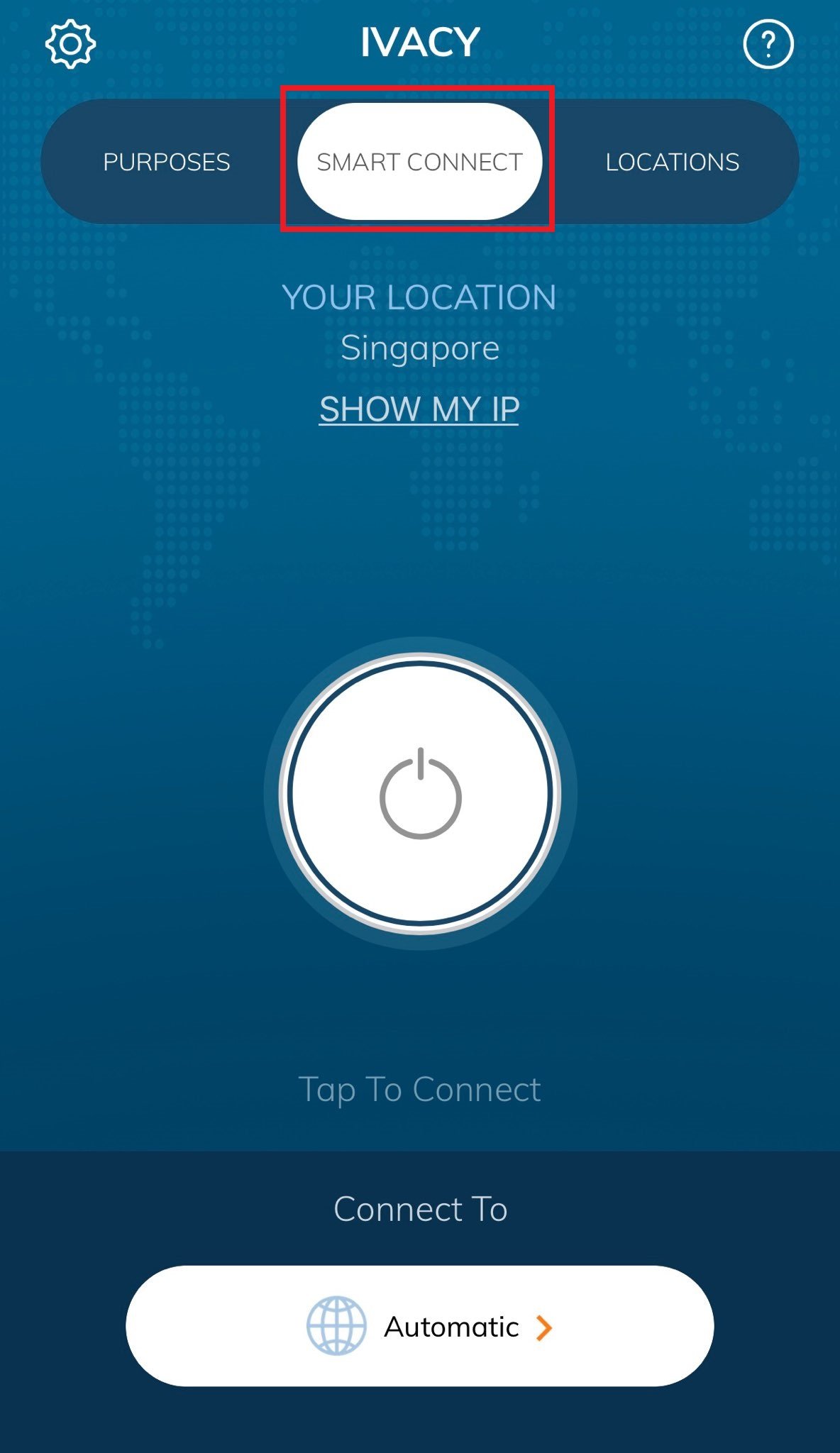This screenshot has width=840, height=1453.
Task: Select the Smart Connect tab
Action: click(419, 162)
